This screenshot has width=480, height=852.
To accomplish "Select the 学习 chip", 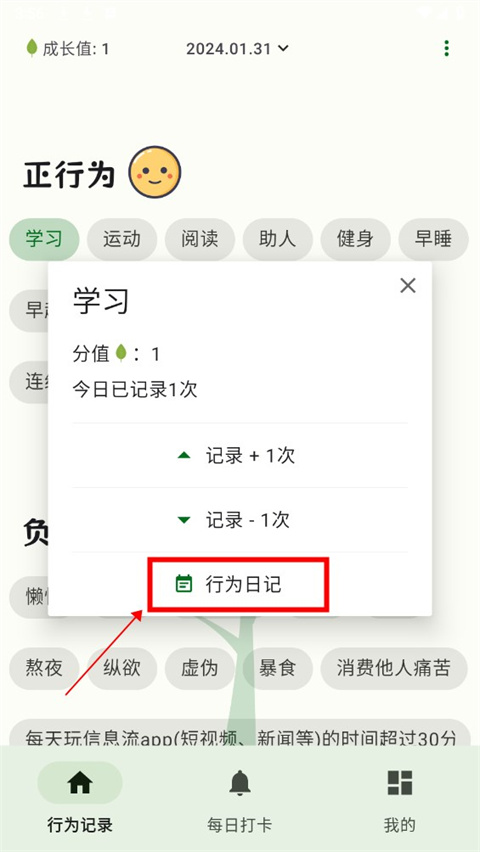I will (44, 239).
